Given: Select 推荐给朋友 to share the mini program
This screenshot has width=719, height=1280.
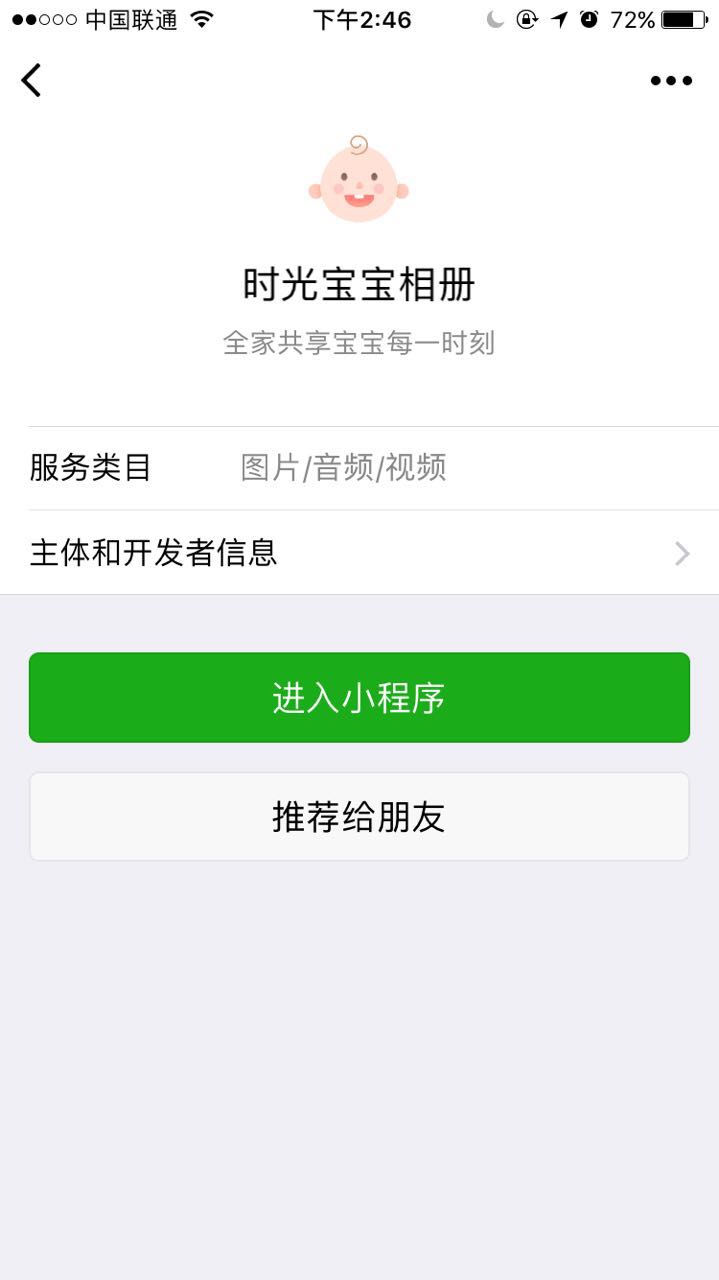Looking at the screenshot, I should pos(359,817).
